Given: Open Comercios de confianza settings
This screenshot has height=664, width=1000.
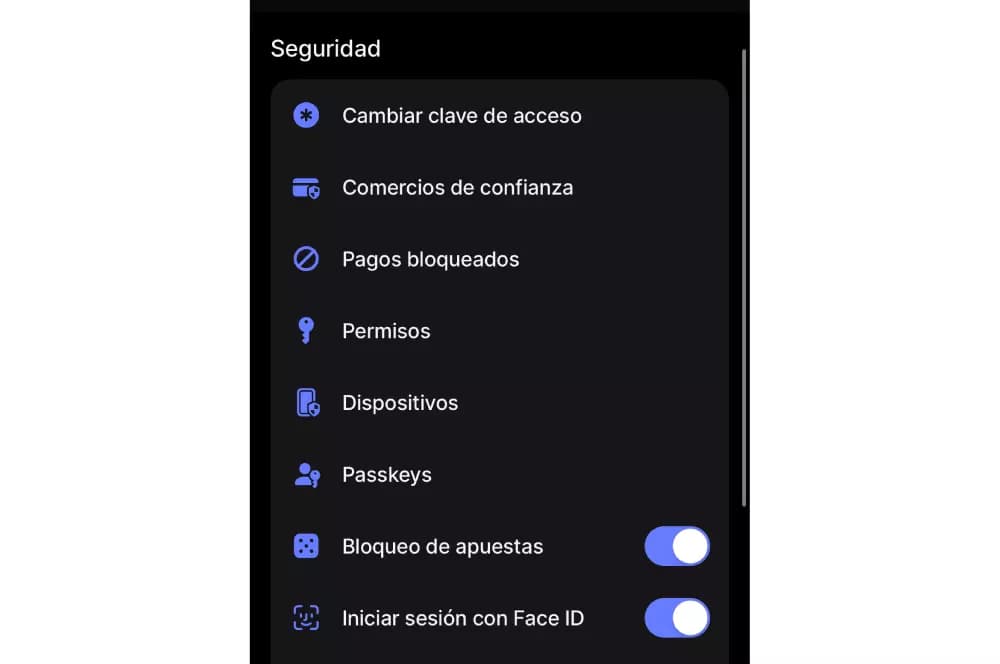Looking at the screenshot, I should [x=457, y=188].
